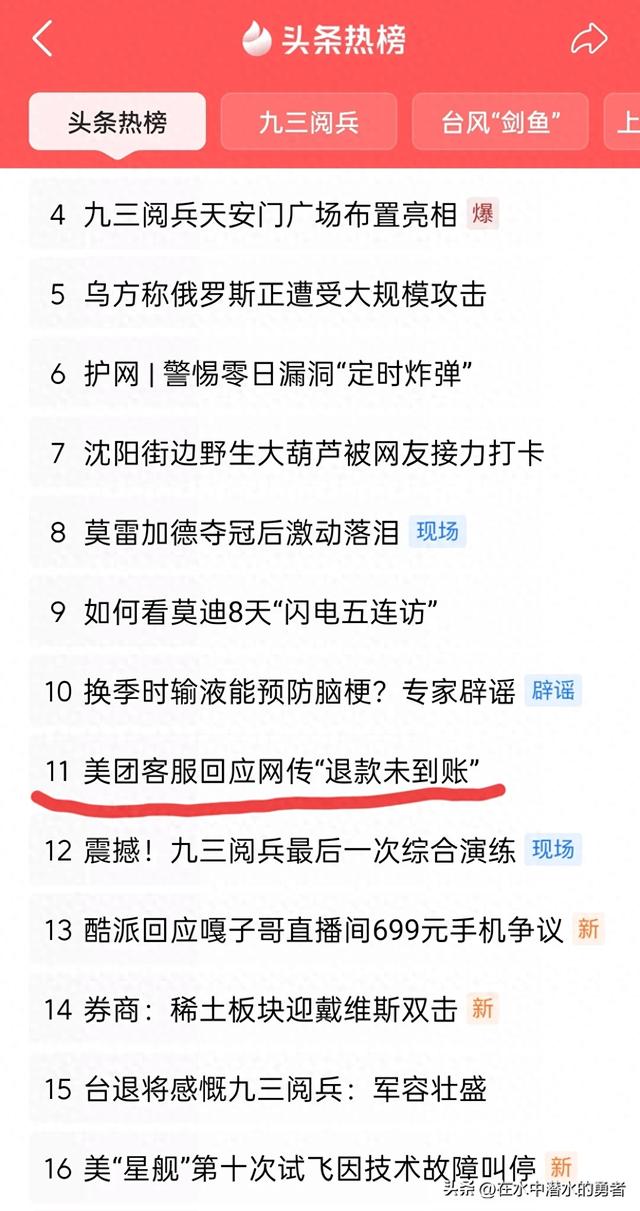The width and height of the screenshot is (640, 1211).
Task: Switch to the 九三阅兵 tab
Action: coord(308,123)
